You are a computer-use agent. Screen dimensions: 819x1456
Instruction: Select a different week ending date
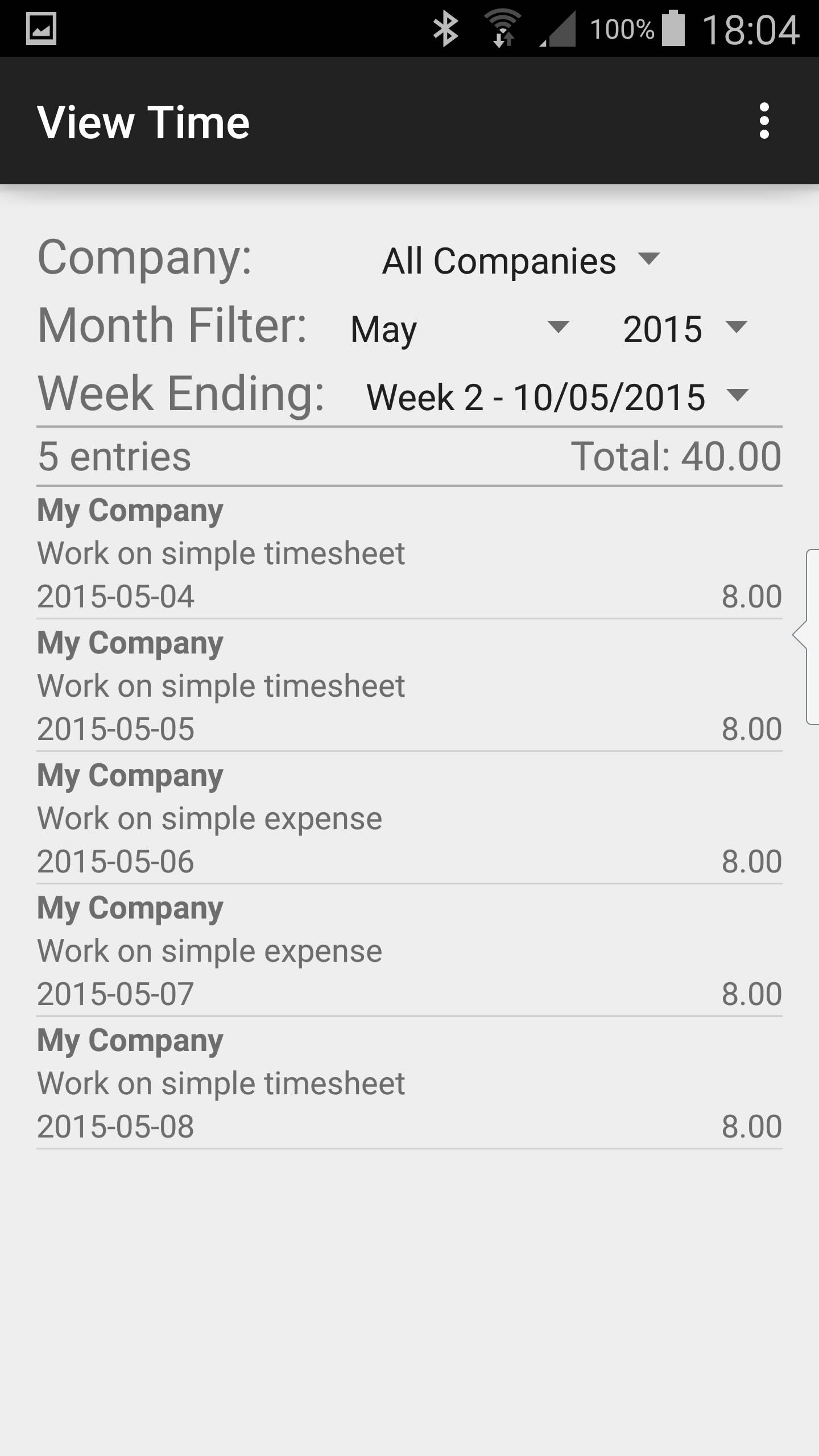coord(556,396)
